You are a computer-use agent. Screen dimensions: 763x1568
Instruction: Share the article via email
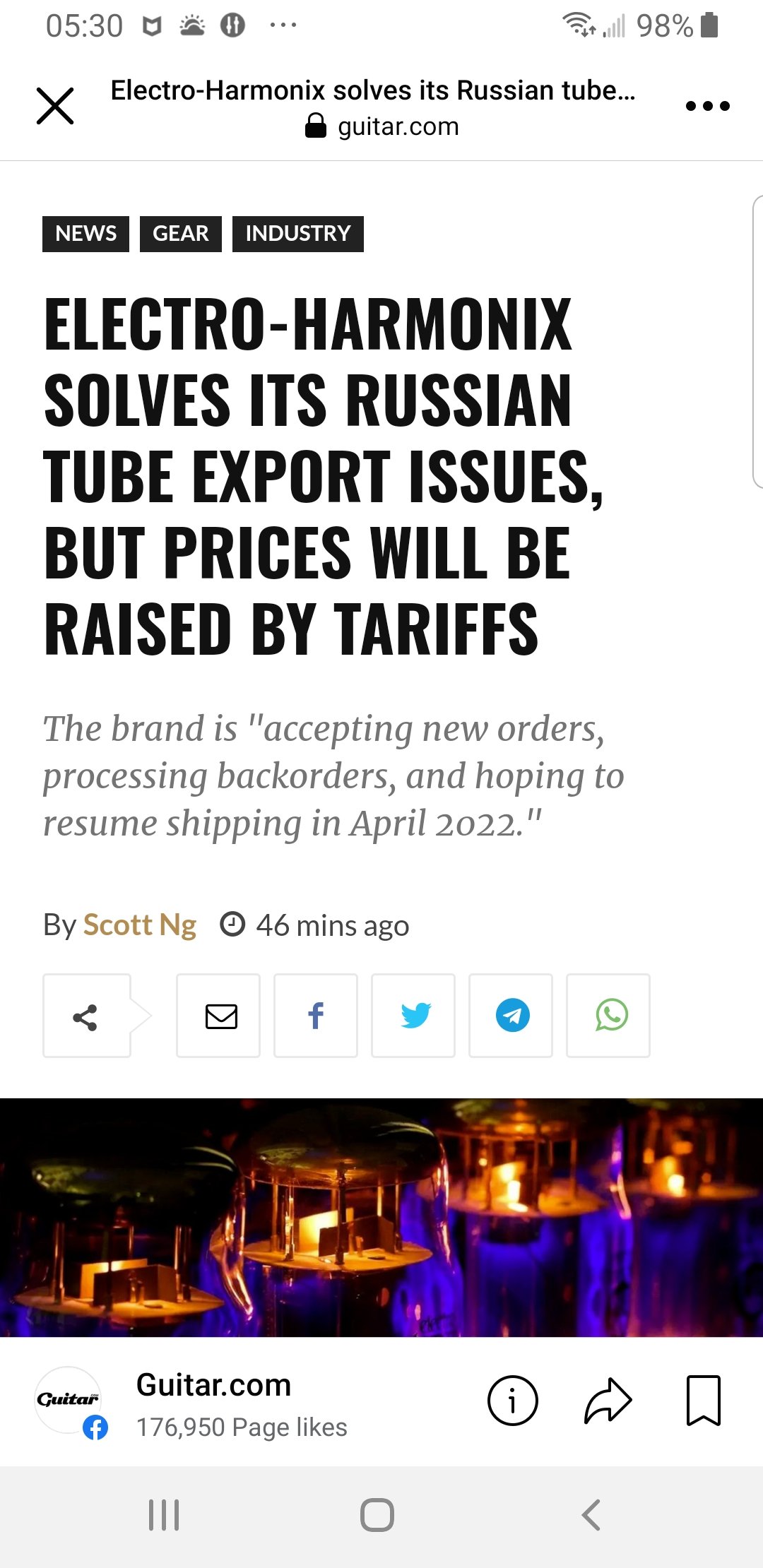pos(218,1016)
